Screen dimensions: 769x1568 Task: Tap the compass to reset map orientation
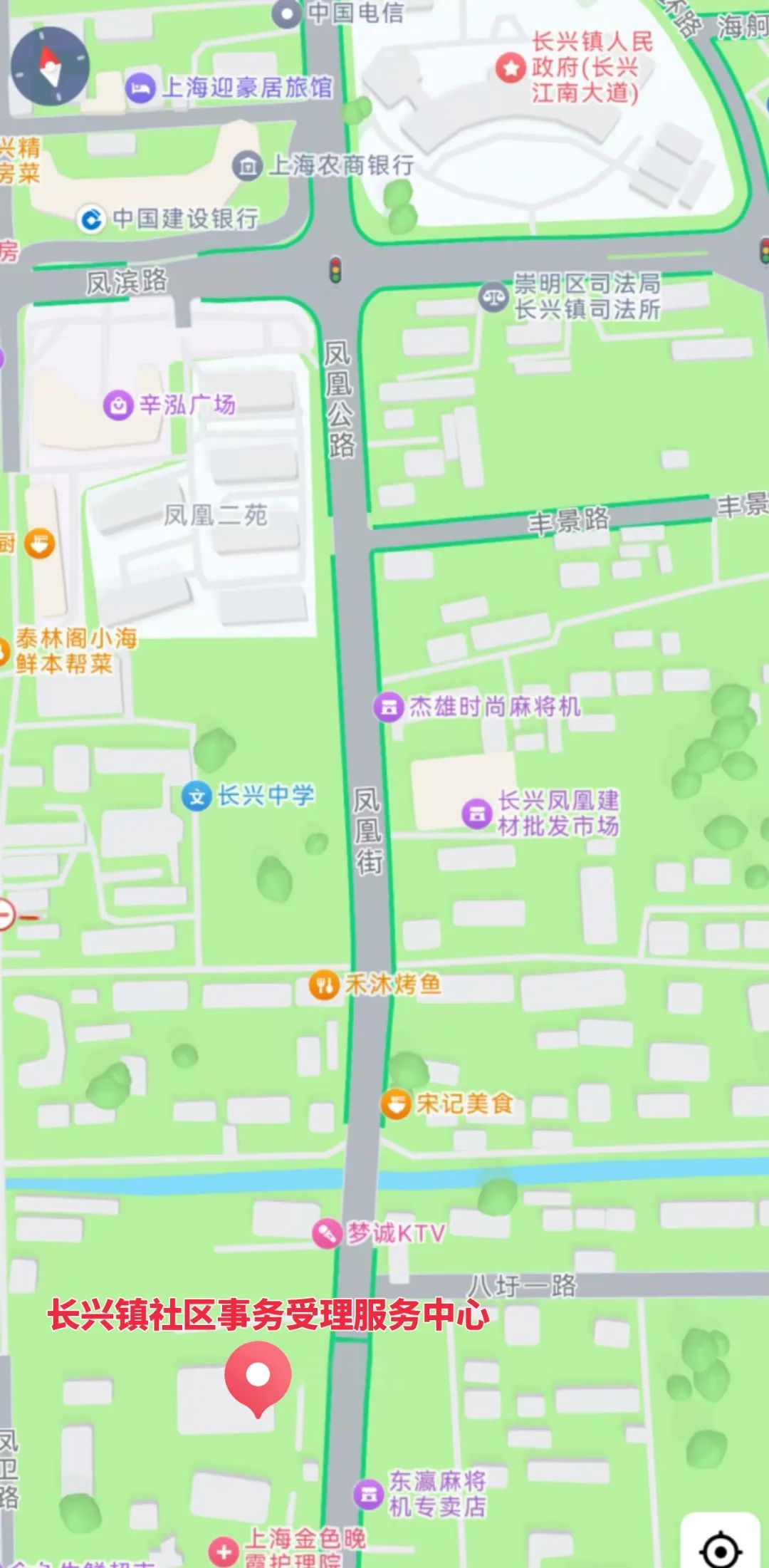point(50,66)
